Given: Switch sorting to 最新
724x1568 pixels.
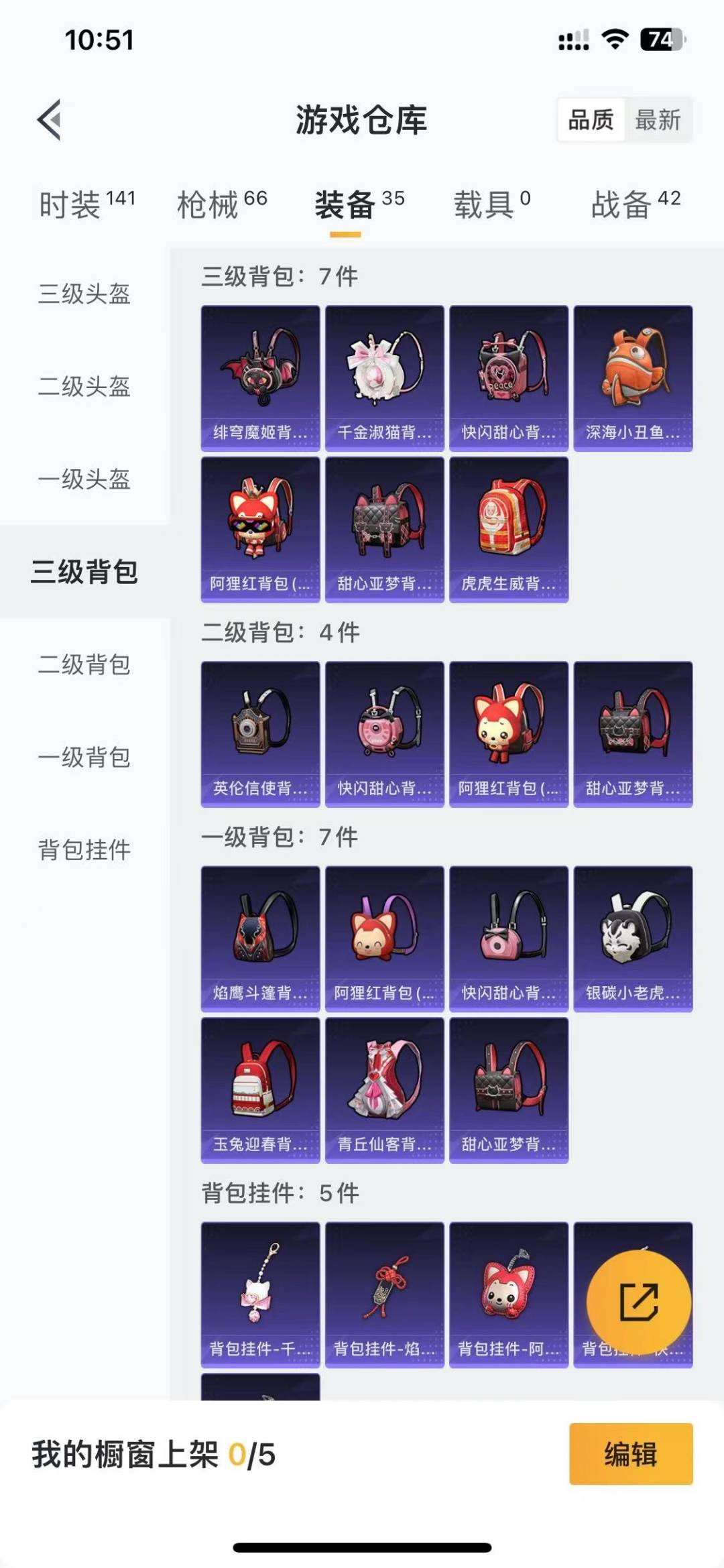Looking at the screenshot, I should pyautogui.click(x=659, y=121).
